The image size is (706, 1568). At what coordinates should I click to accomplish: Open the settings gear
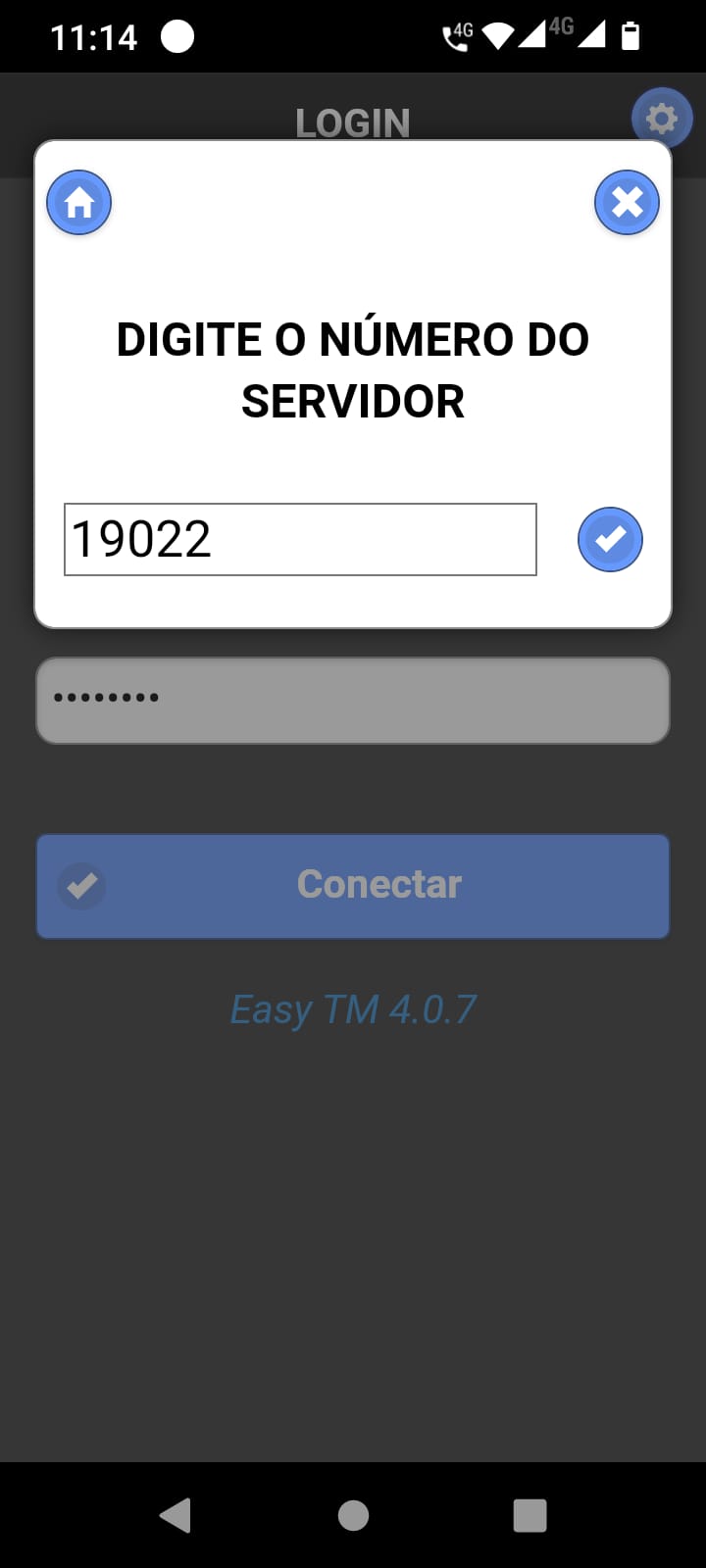point(661,119)
